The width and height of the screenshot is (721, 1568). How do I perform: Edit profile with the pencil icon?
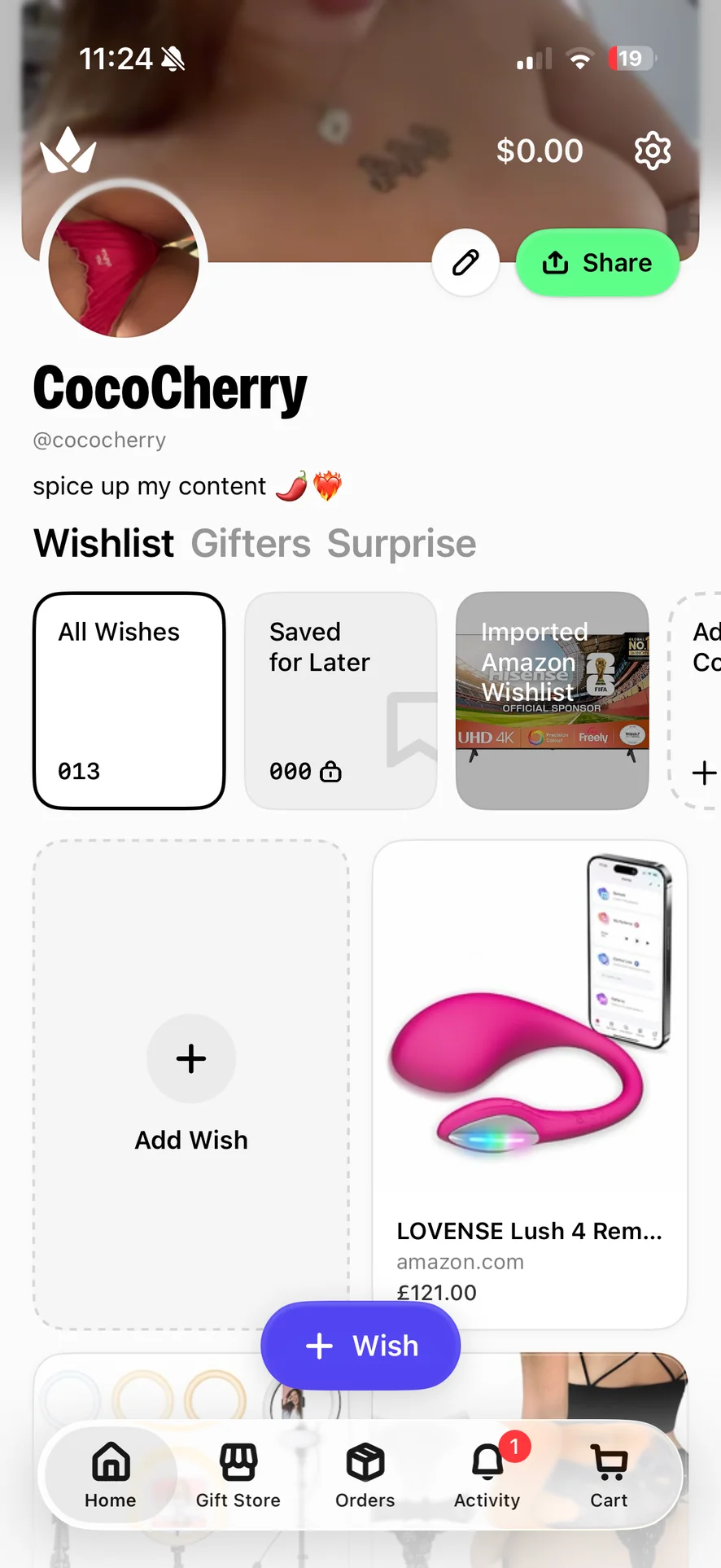465,263
